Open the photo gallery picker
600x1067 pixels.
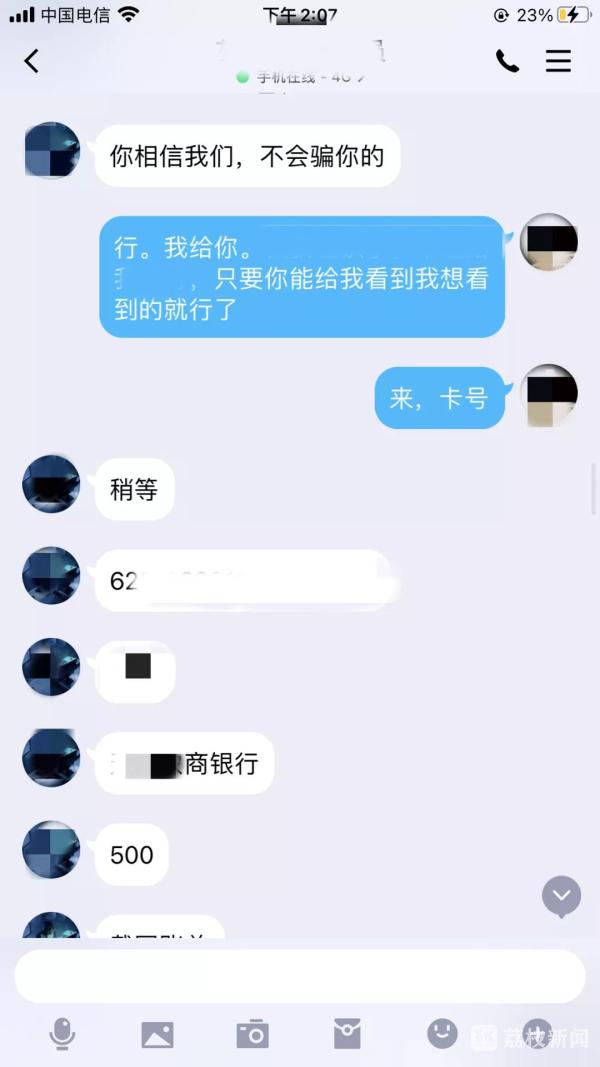157,1034
